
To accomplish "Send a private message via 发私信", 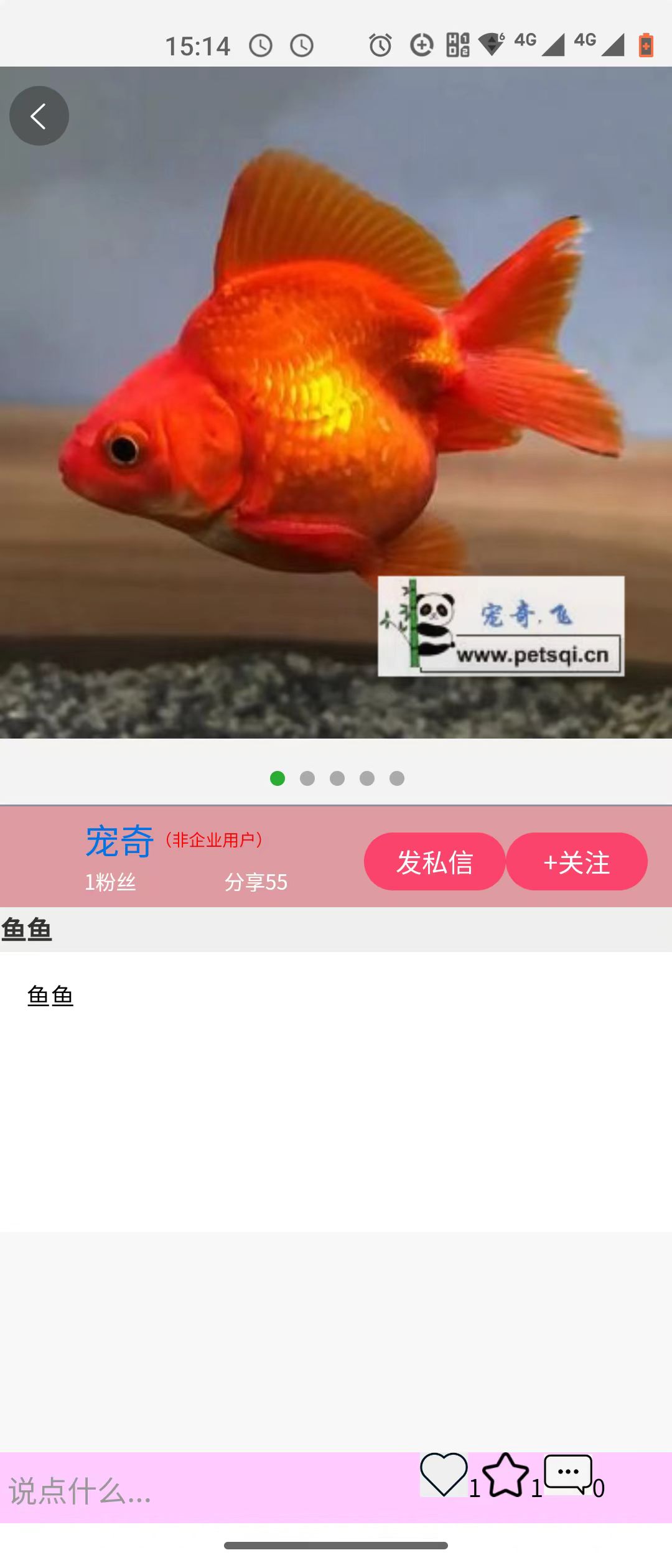I will tap(434, 861).
